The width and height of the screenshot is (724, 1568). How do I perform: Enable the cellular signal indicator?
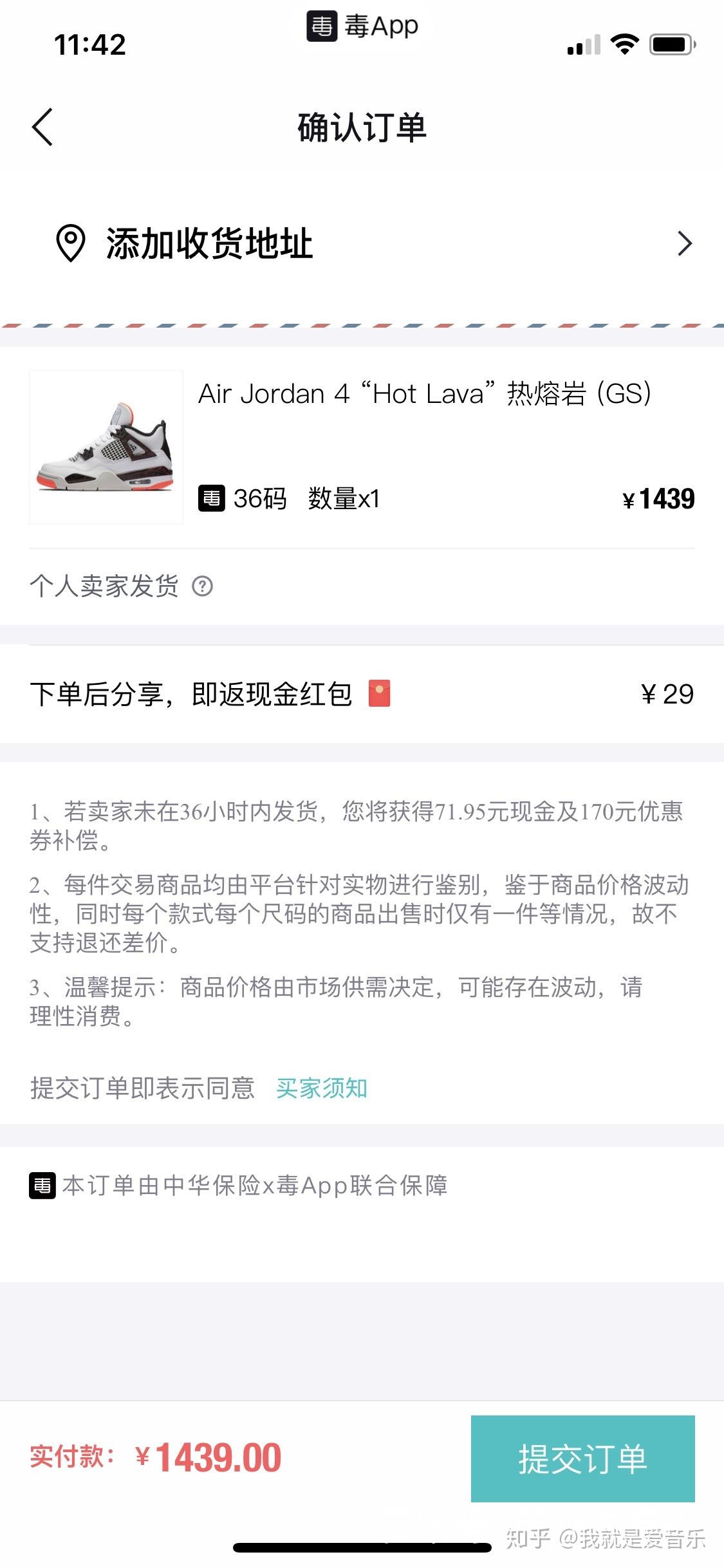[x=582, y=43]
